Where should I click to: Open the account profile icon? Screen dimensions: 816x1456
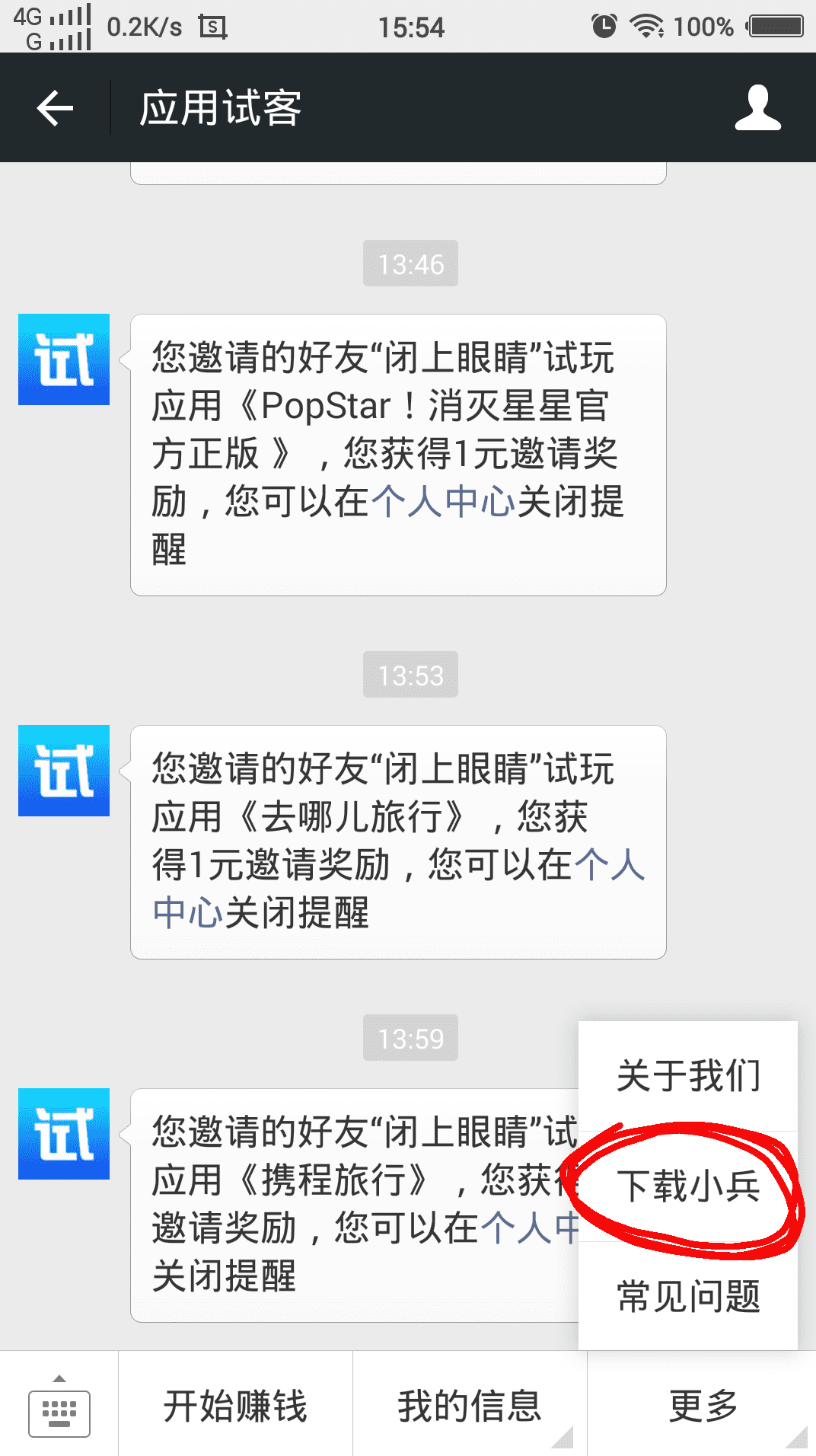click(x=757, y=108)
